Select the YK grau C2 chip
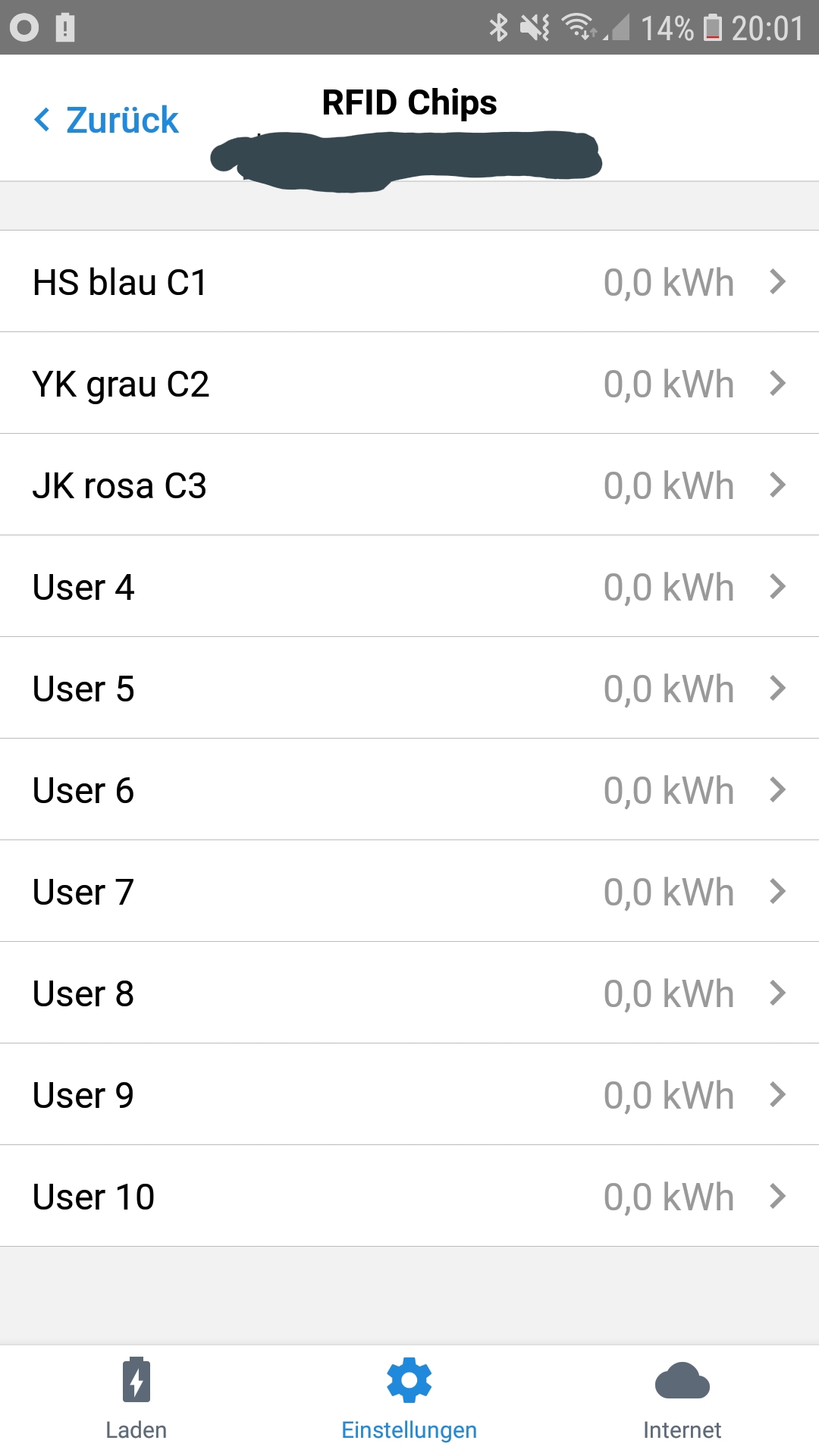The height and width of the screenshot is (1456, 819). (409, 384)
